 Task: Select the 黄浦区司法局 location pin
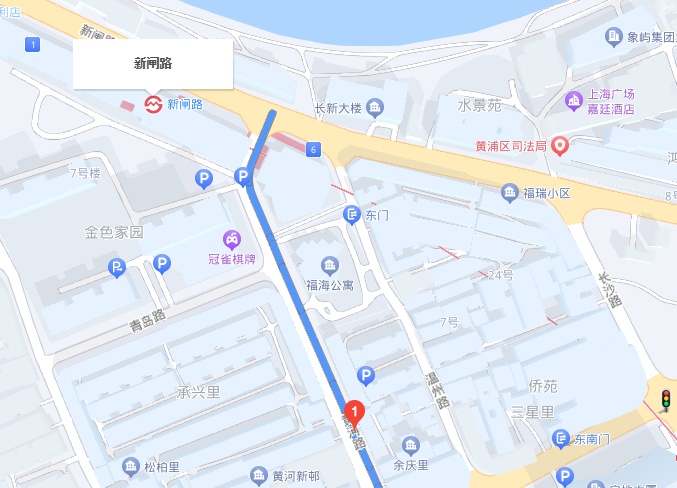coord(560,146)
